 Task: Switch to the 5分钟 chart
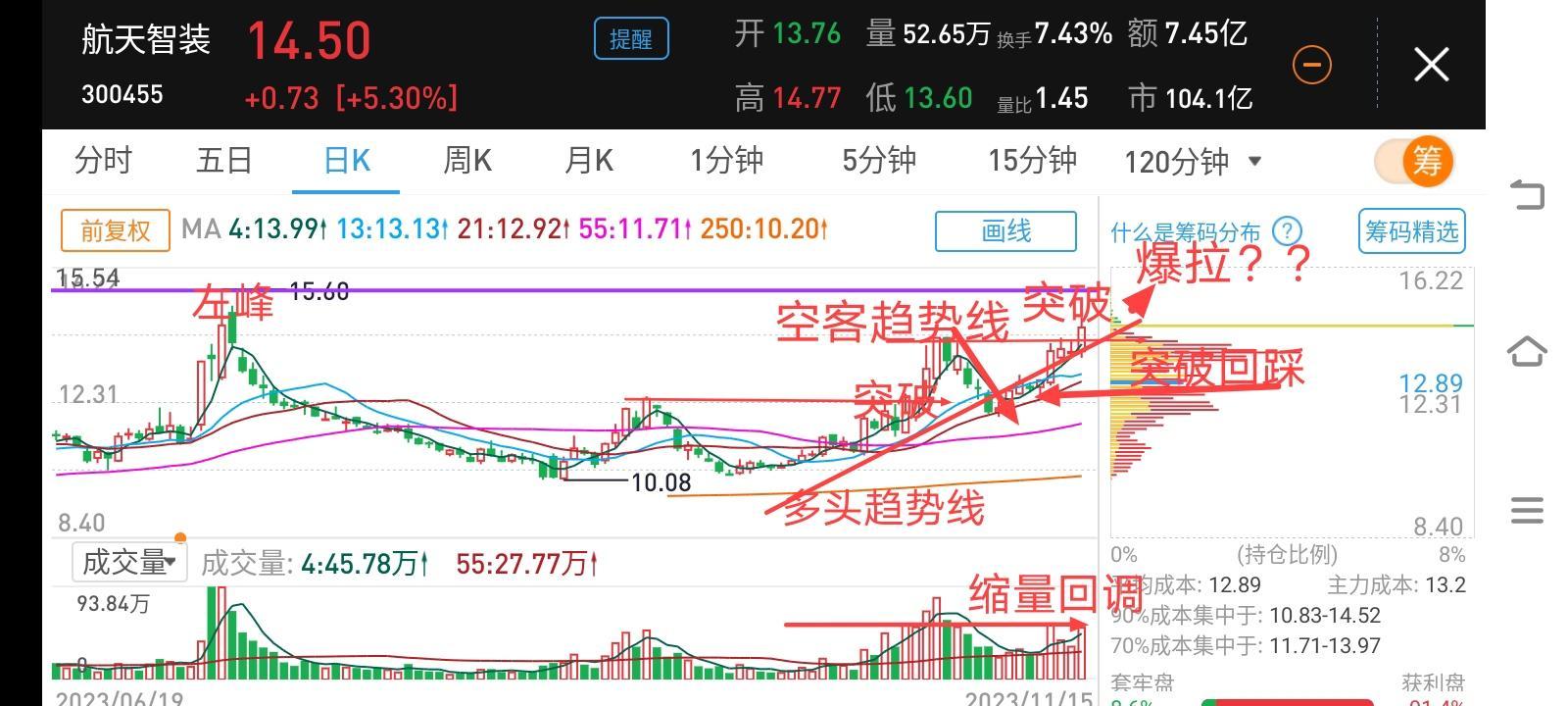tap(879, 161)
